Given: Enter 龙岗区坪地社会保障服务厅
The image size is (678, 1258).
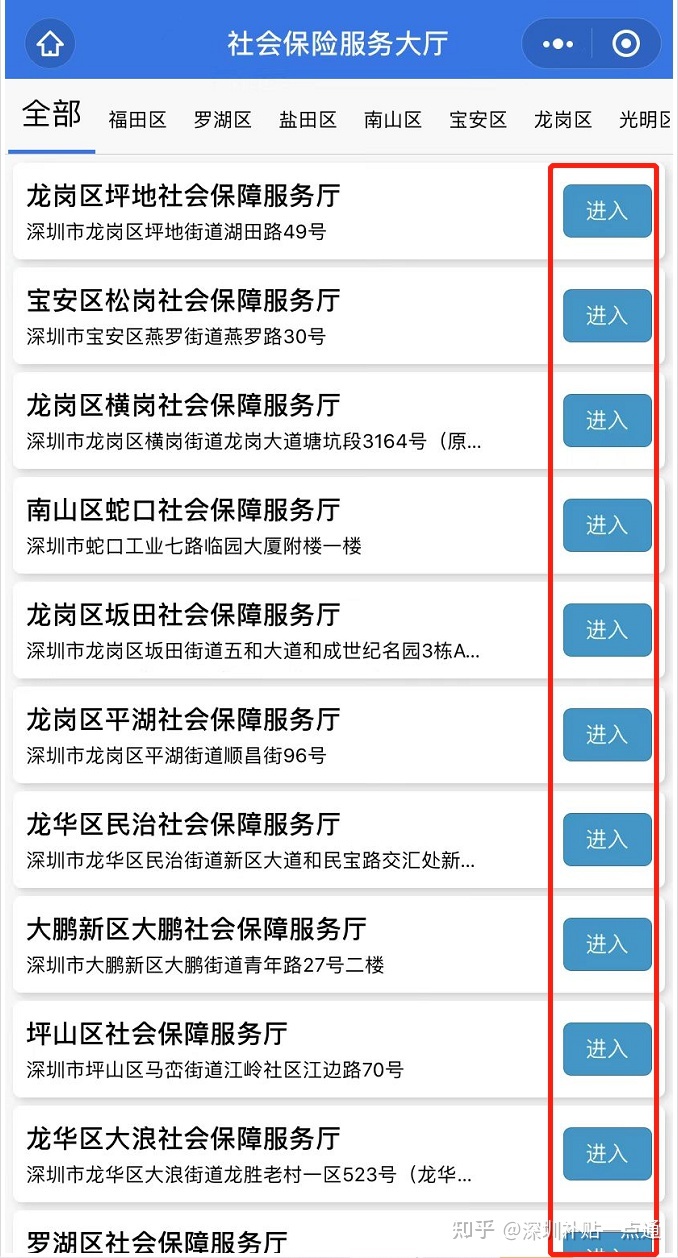Looking at the screenshot, I should pyautogui.click(x=607, y=211).
